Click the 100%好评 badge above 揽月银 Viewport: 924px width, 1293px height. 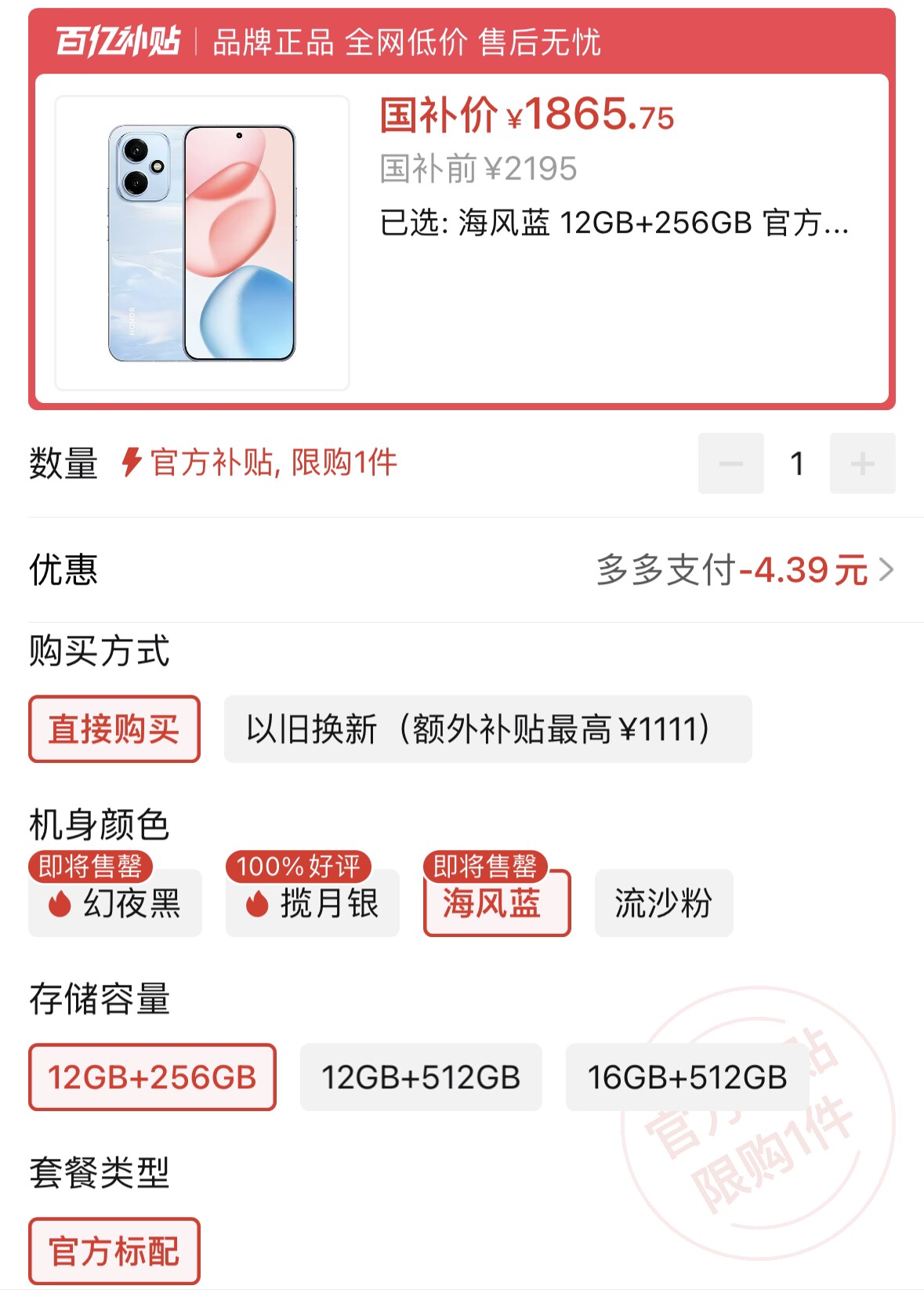click(x=300, y=866)
